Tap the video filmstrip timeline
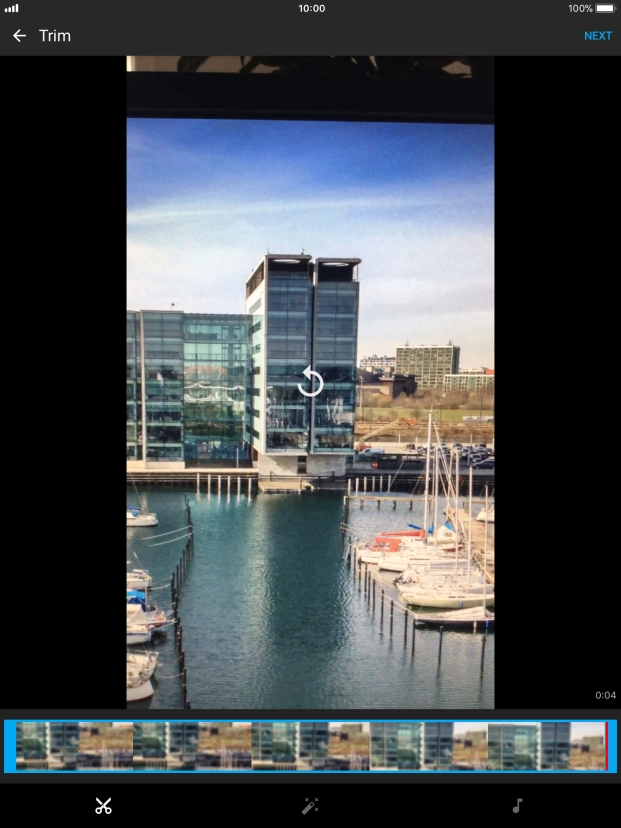The image size is (621, 828). 310,746
